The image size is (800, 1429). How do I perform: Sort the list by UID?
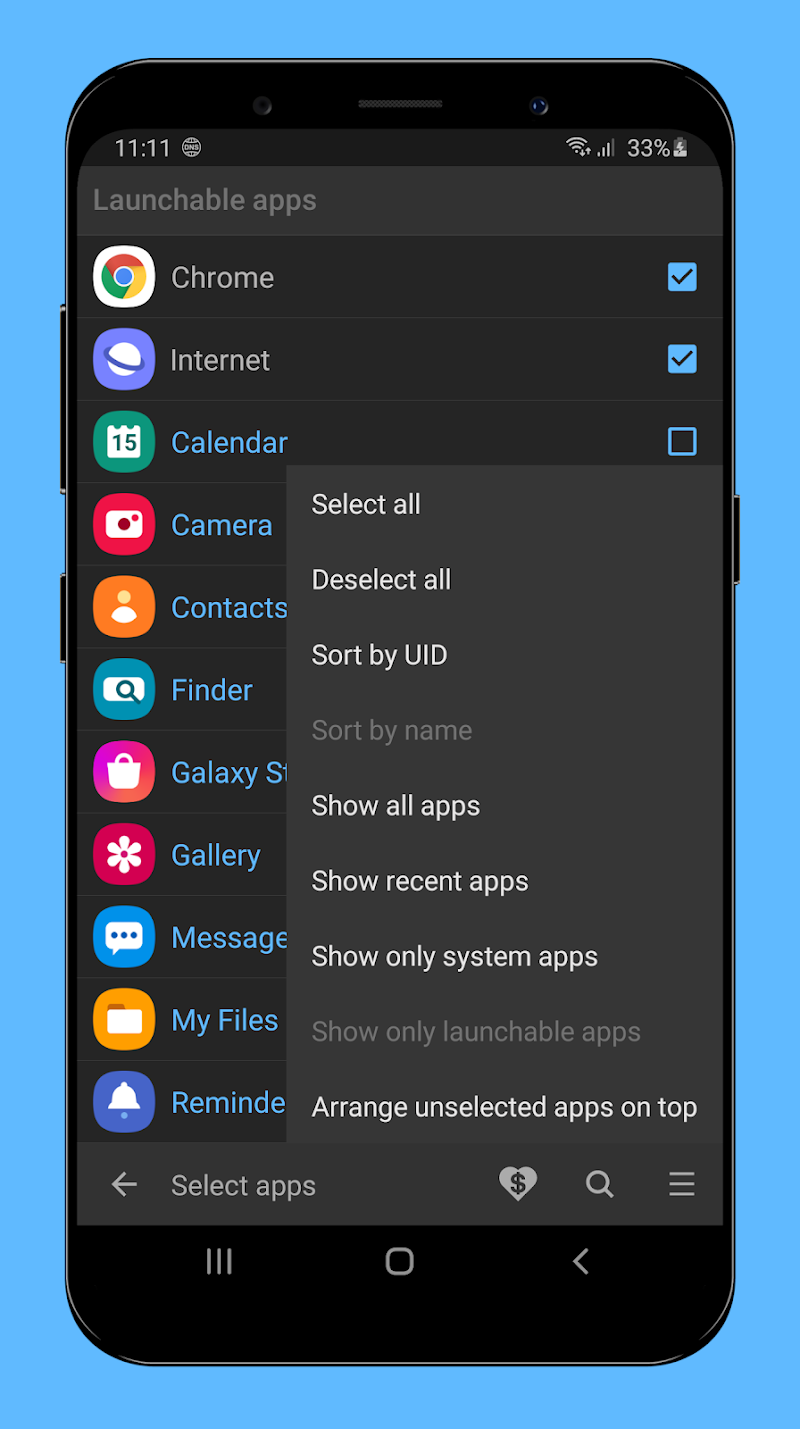tap(379, 655)
